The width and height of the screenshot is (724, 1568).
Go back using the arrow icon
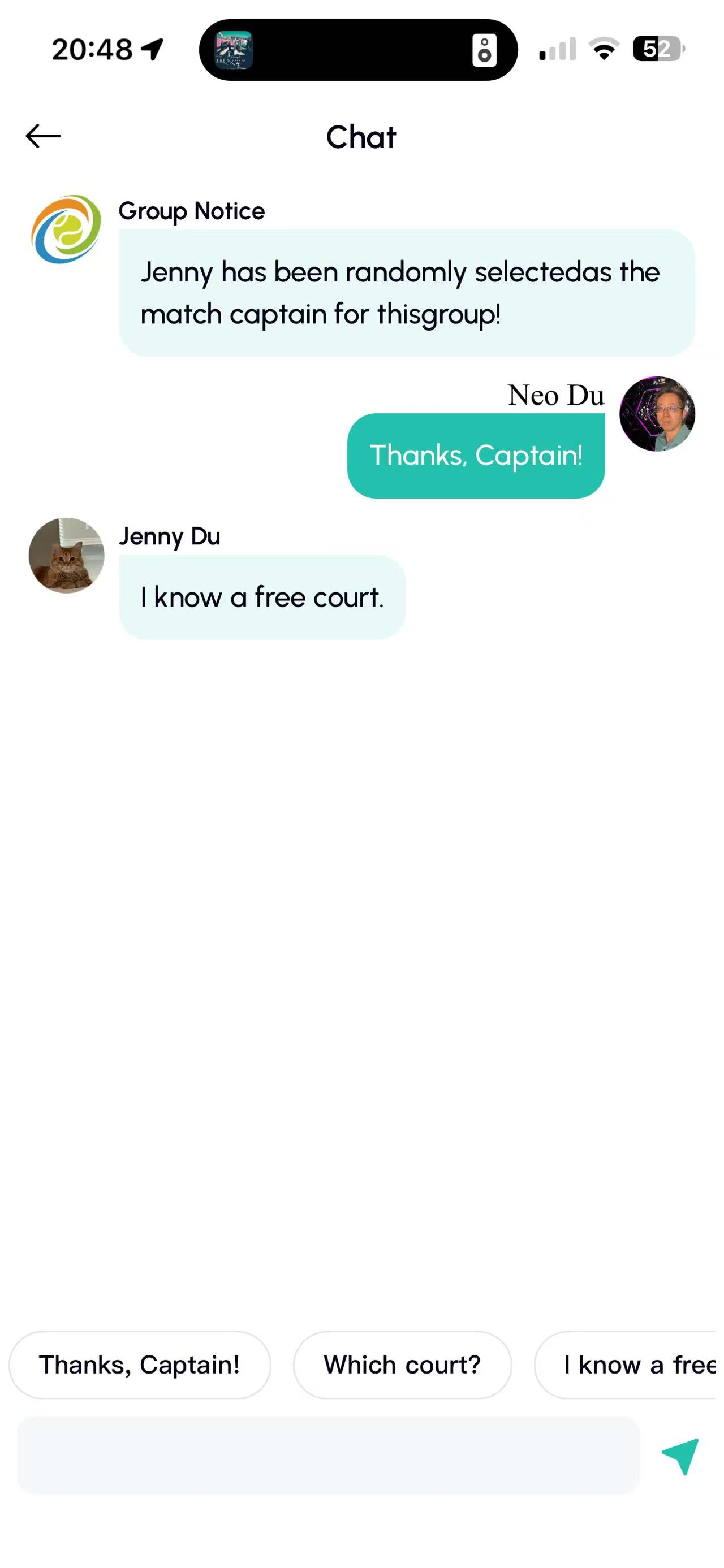point(43,136)
